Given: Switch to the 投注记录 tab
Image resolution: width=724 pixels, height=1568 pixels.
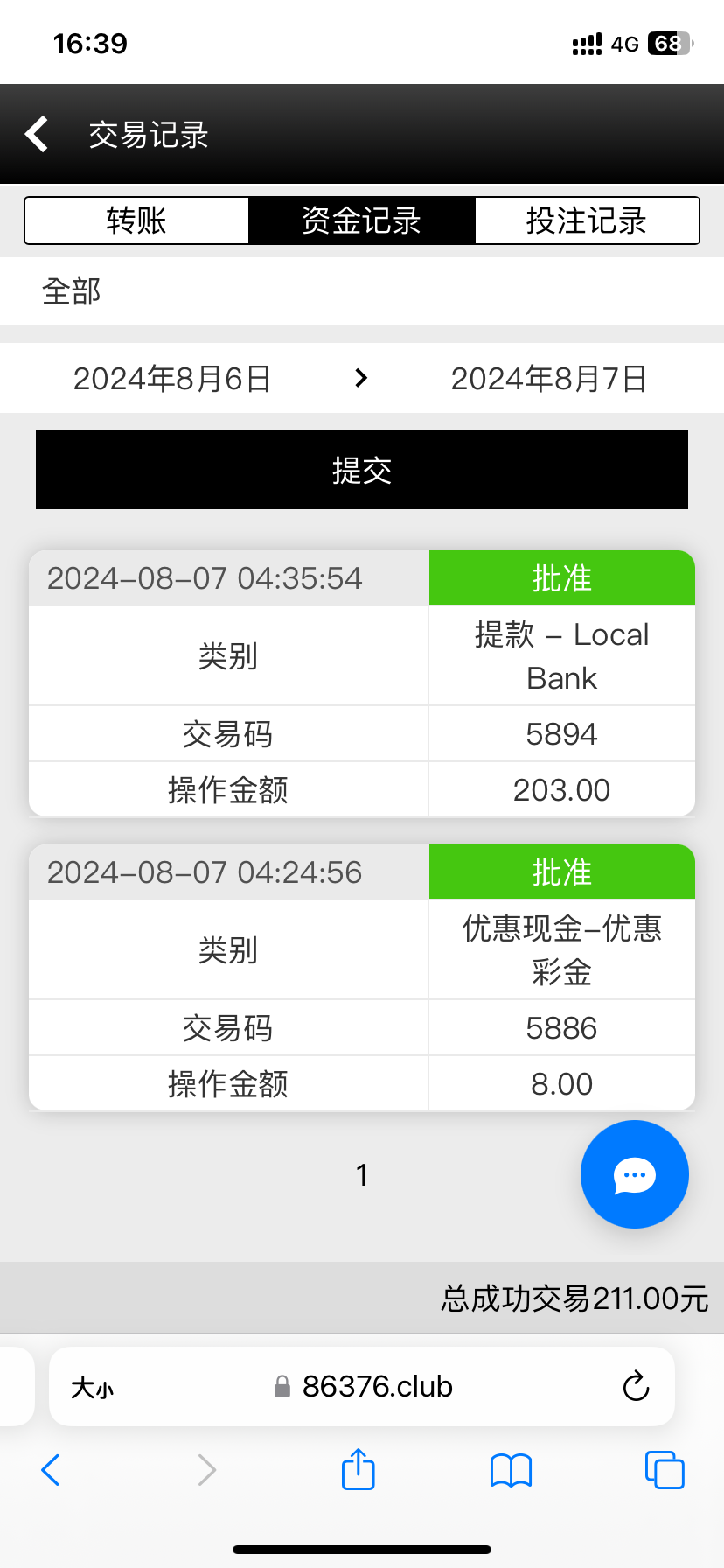Looking at the screenshot, I should tap(587, 220).
